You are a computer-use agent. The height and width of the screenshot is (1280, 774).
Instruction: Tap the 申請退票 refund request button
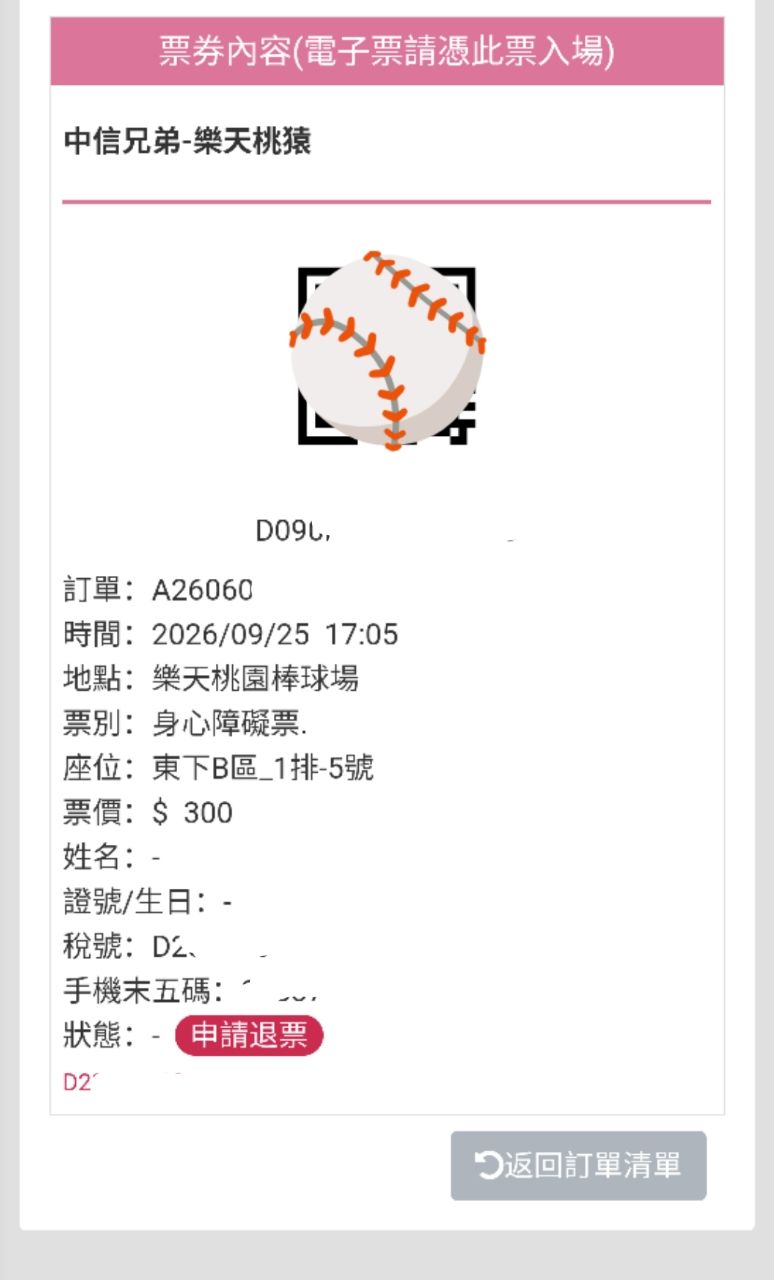click(x=249, y=1036)
